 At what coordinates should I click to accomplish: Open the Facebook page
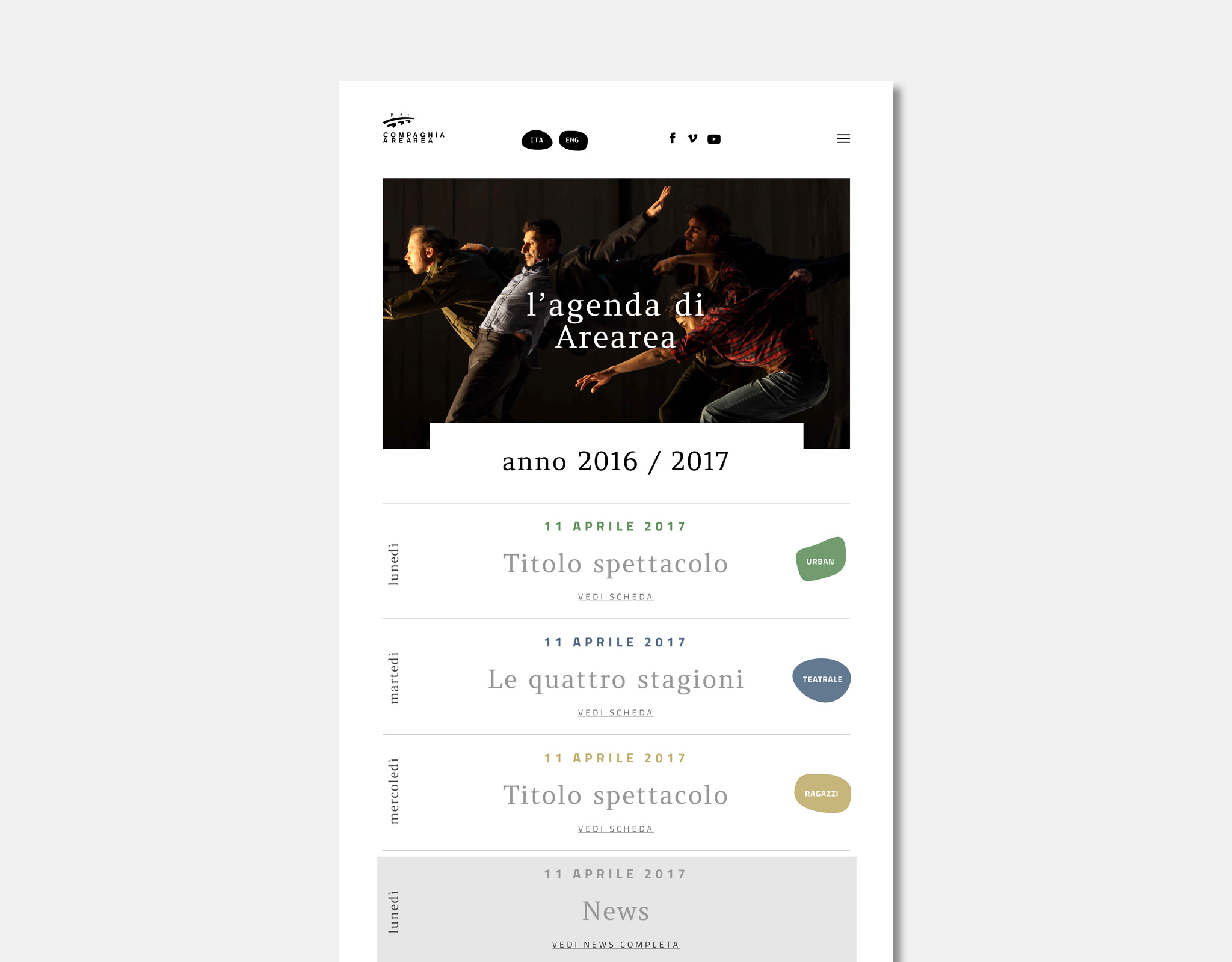[673, 138]
